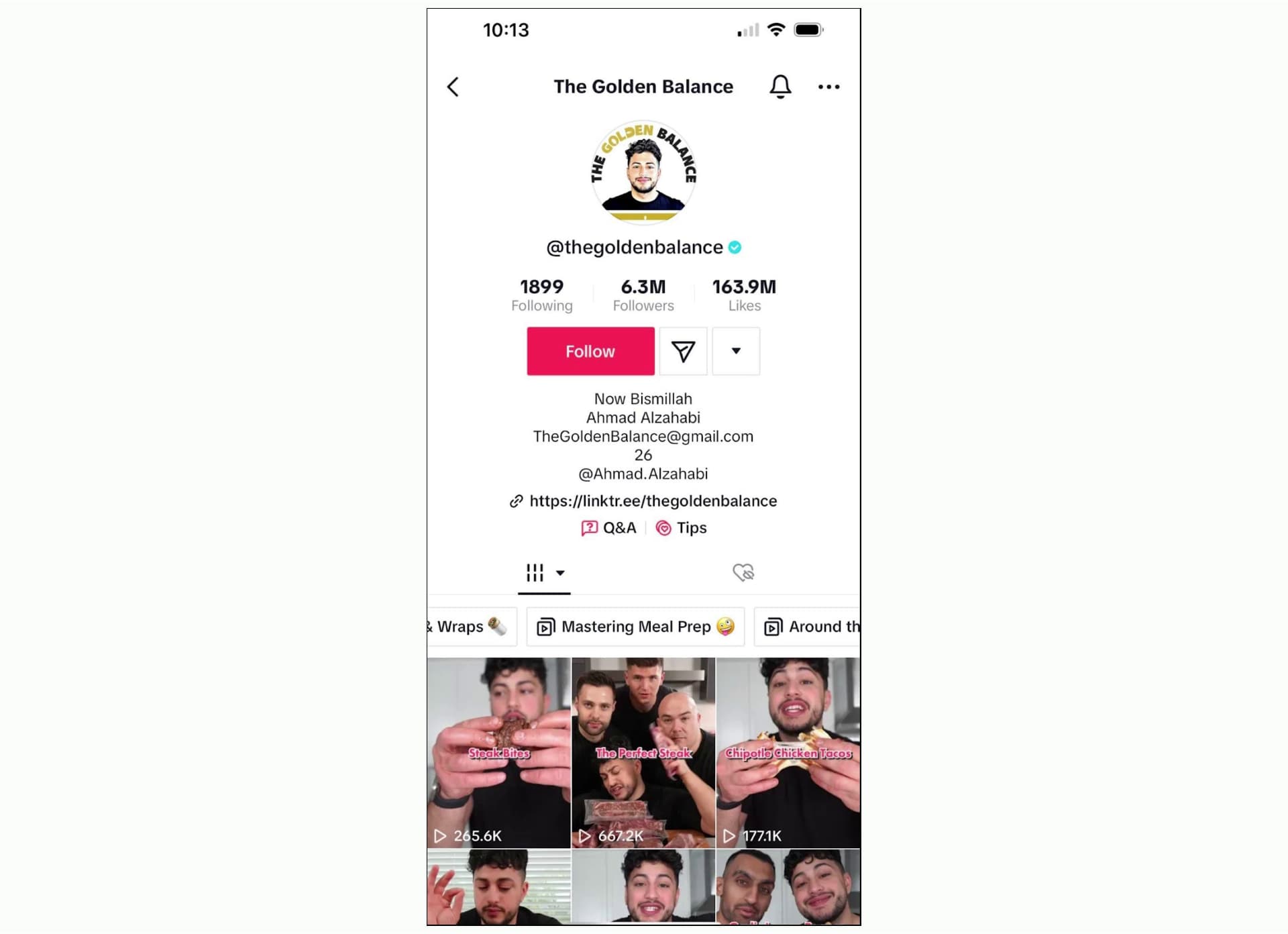Follow The Golden Balance

pos(590,351)
